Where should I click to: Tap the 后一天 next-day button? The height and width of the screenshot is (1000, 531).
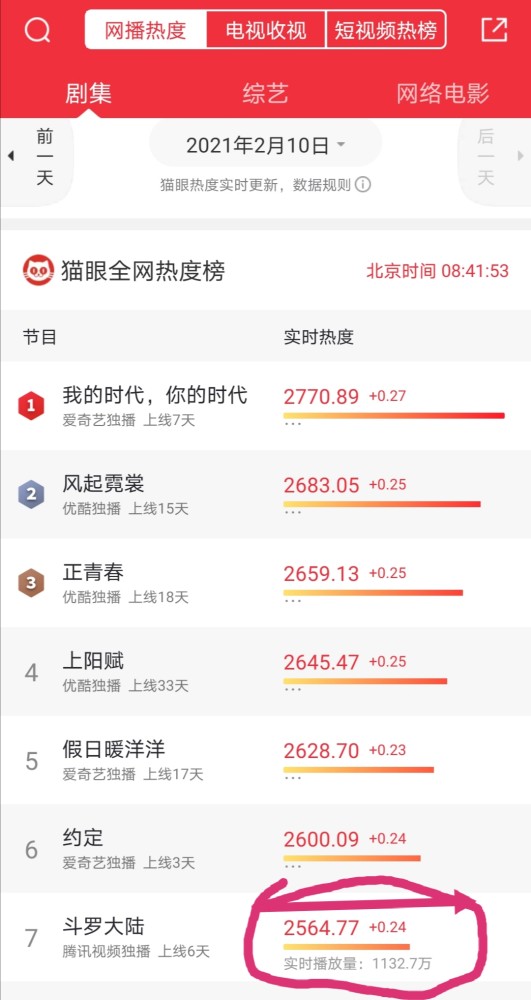point(495,156)
